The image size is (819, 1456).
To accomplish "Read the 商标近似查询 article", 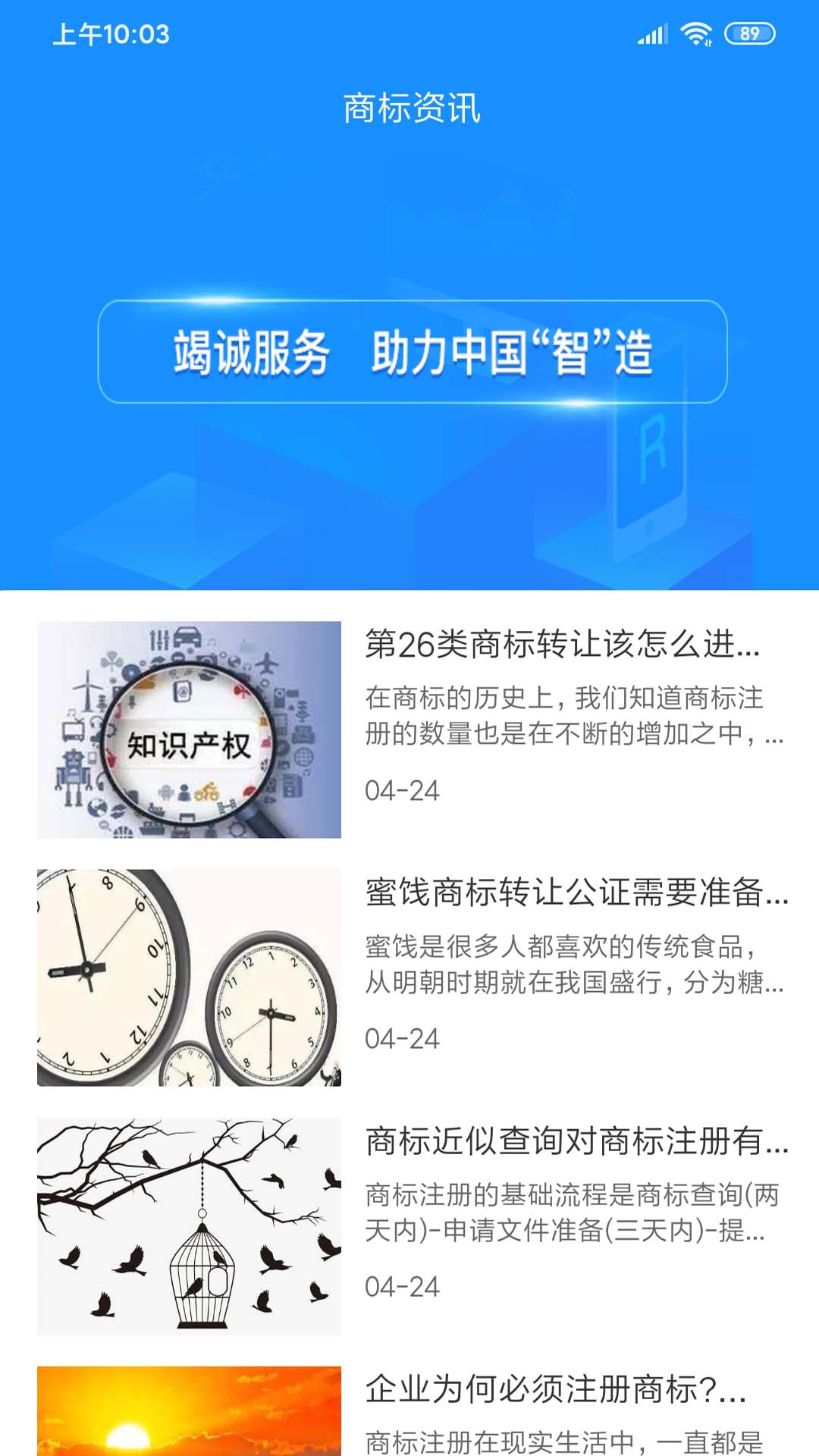I will pos(576,1141).
